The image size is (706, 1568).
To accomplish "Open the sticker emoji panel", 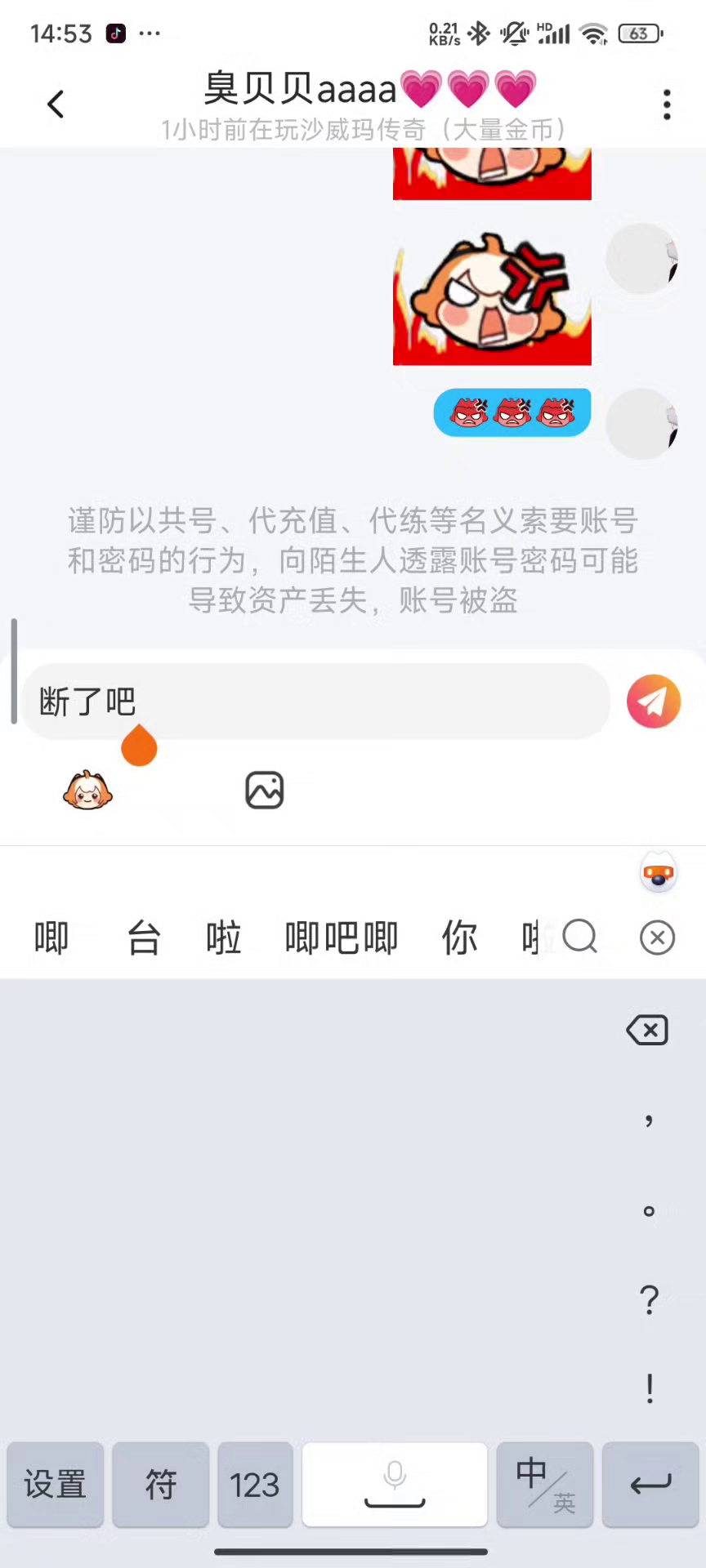I will 87,791.
